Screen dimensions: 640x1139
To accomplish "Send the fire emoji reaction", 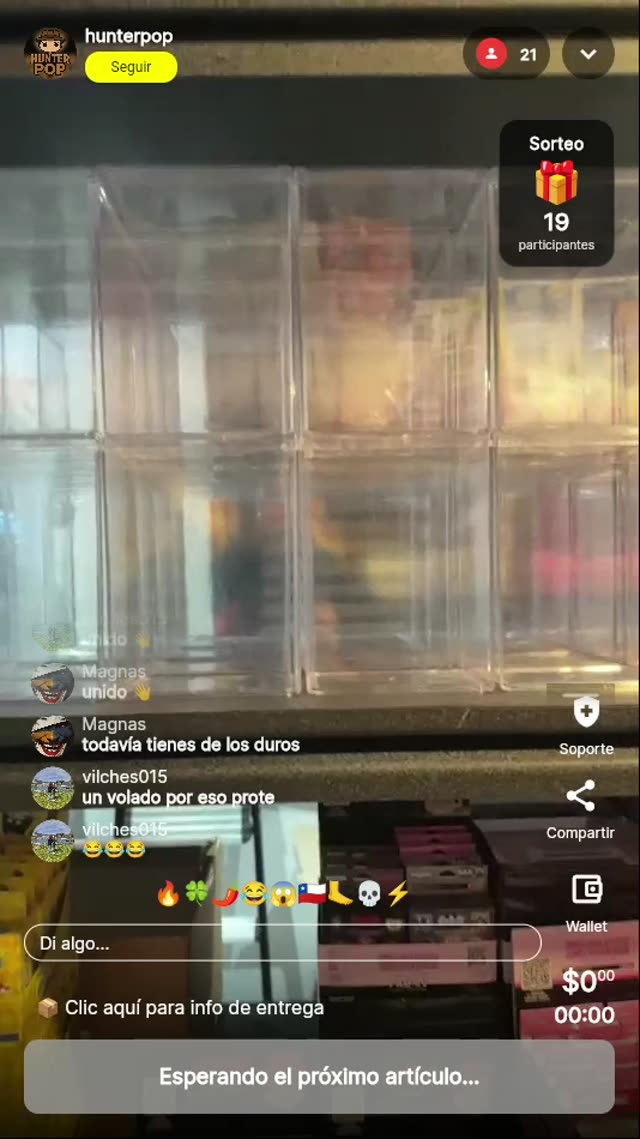I will [x=168, y=894].
